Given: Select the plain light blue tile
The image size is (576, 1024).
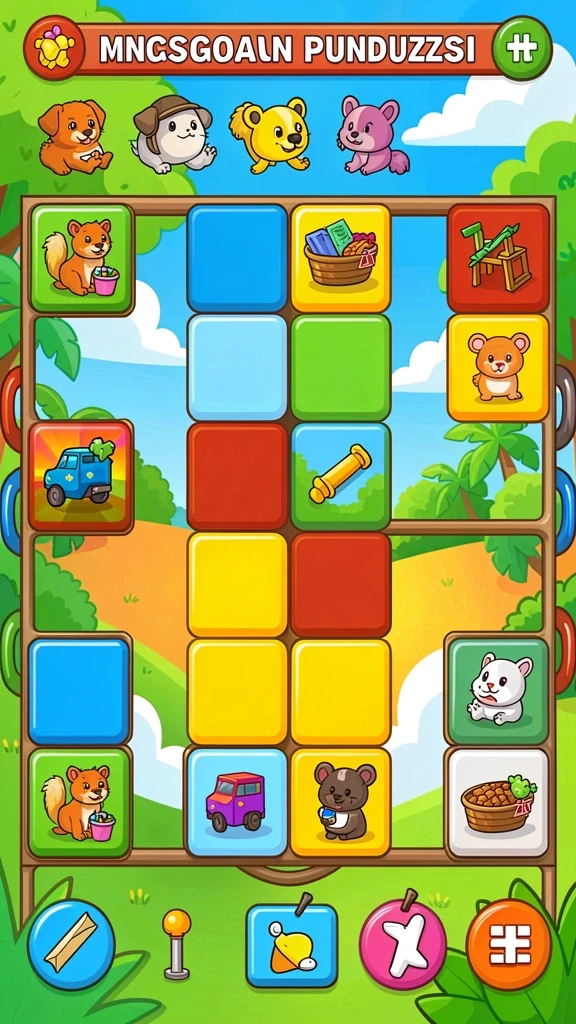Looking at the screenshot, I should [x=237, y=368].
